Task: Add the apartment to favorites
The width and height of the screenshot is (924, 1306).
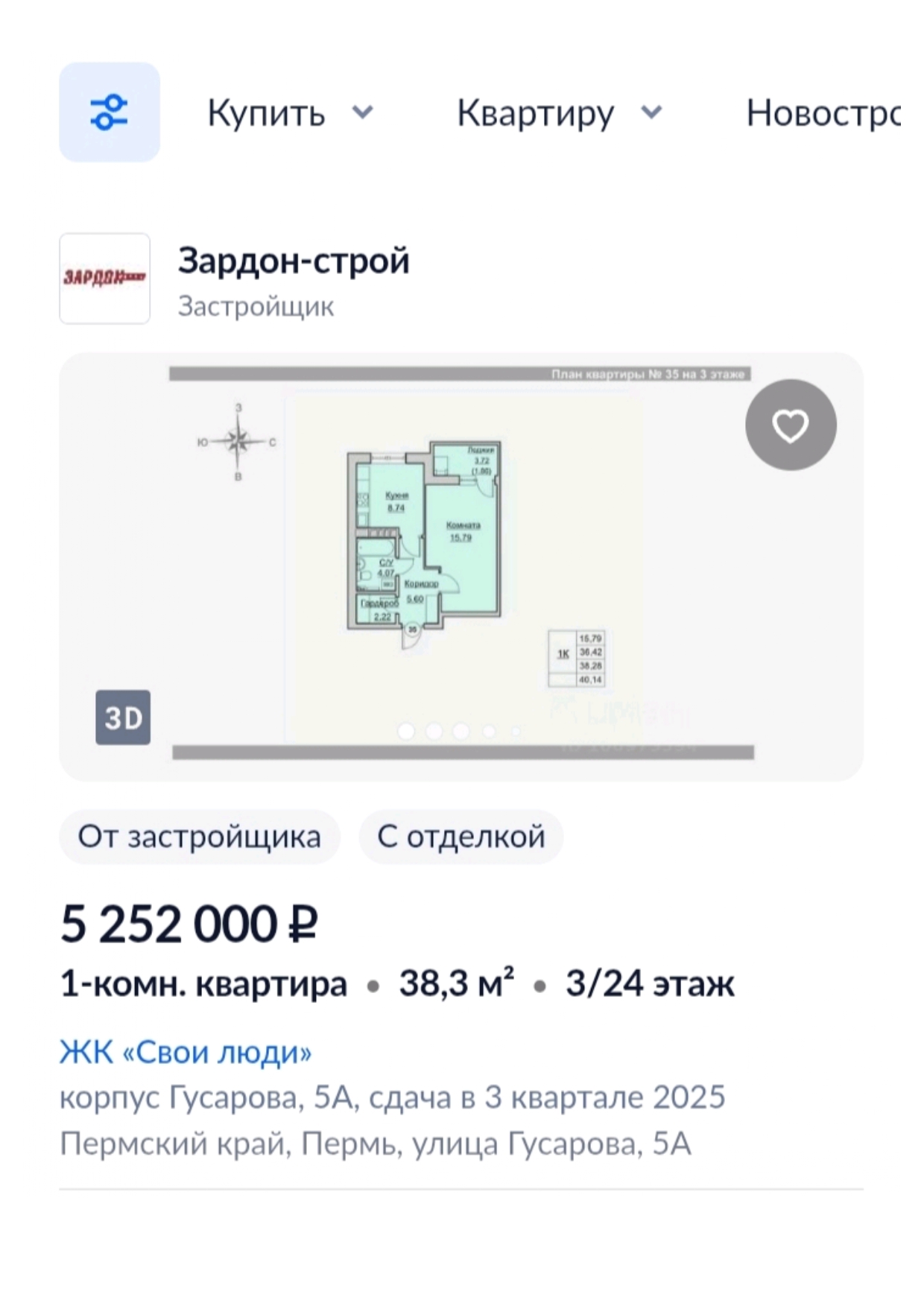Action: click(790, 425)
